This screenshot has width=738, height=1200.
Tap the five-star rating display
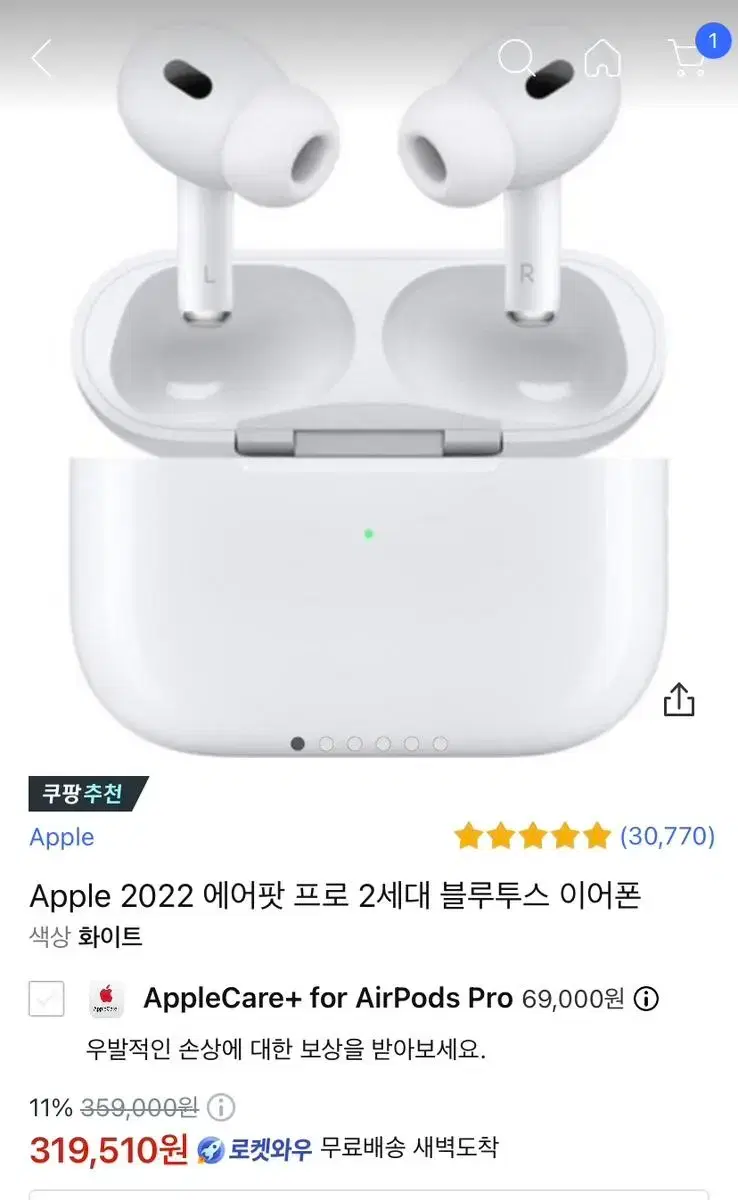pyautogui.click(x=532, y=836)
